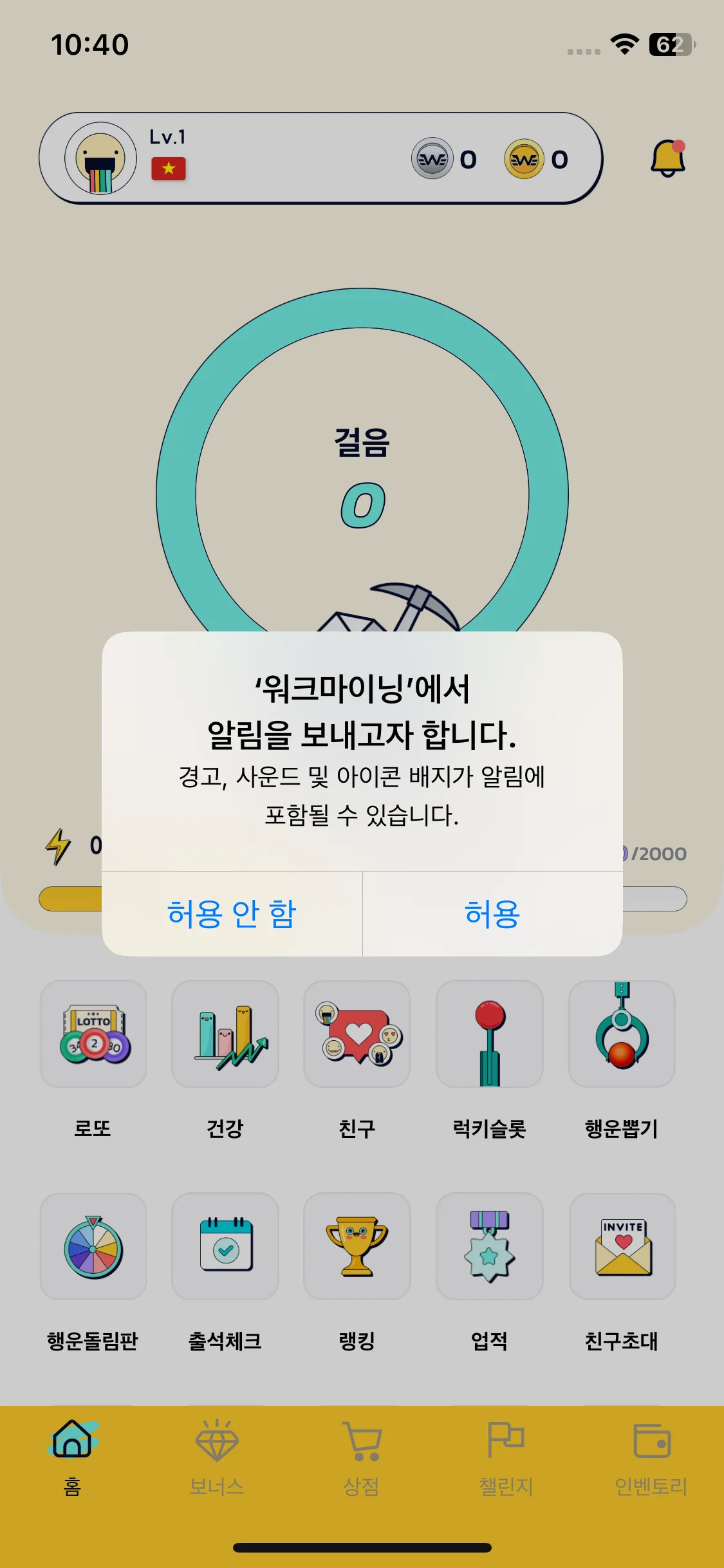Open the 친구 friends tile
Viewport: 724px width, 1568px height.
tap(357, 1034)
